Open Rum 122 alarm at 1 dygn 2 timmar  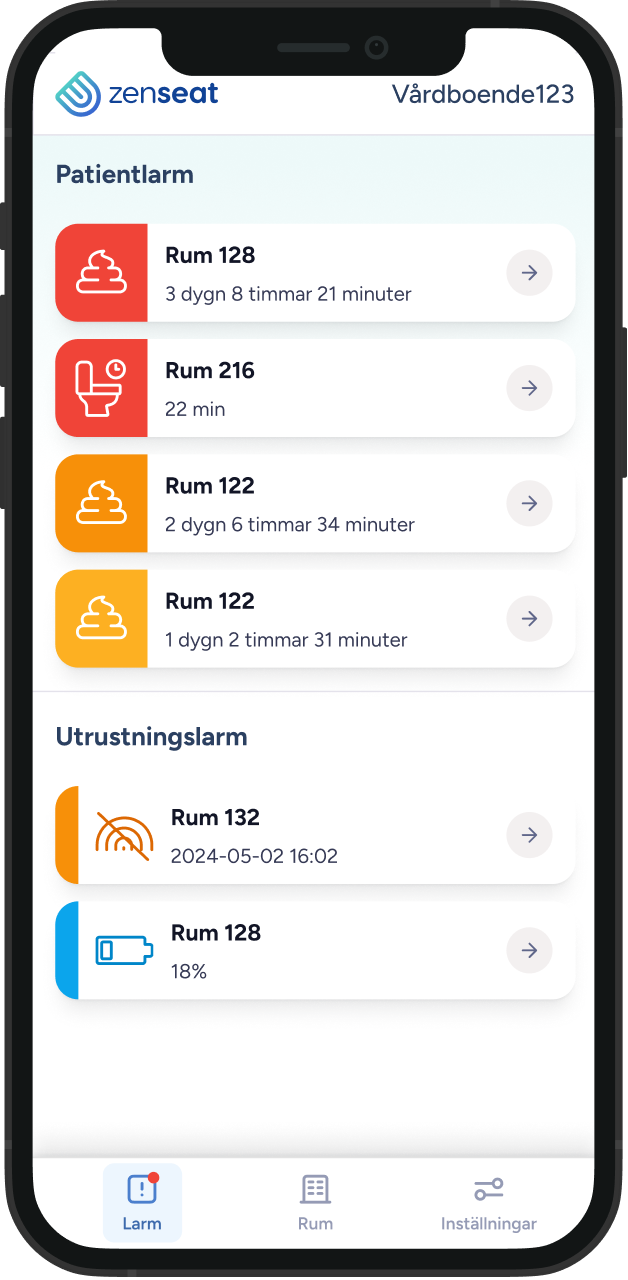click(x=529, y=618)
